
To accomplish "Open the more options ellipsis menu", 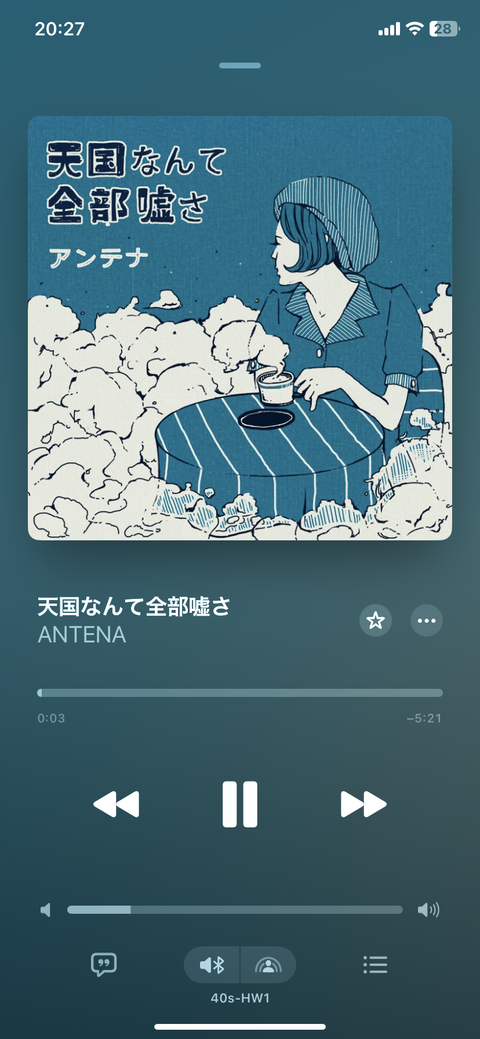I will tap(427, 621).
